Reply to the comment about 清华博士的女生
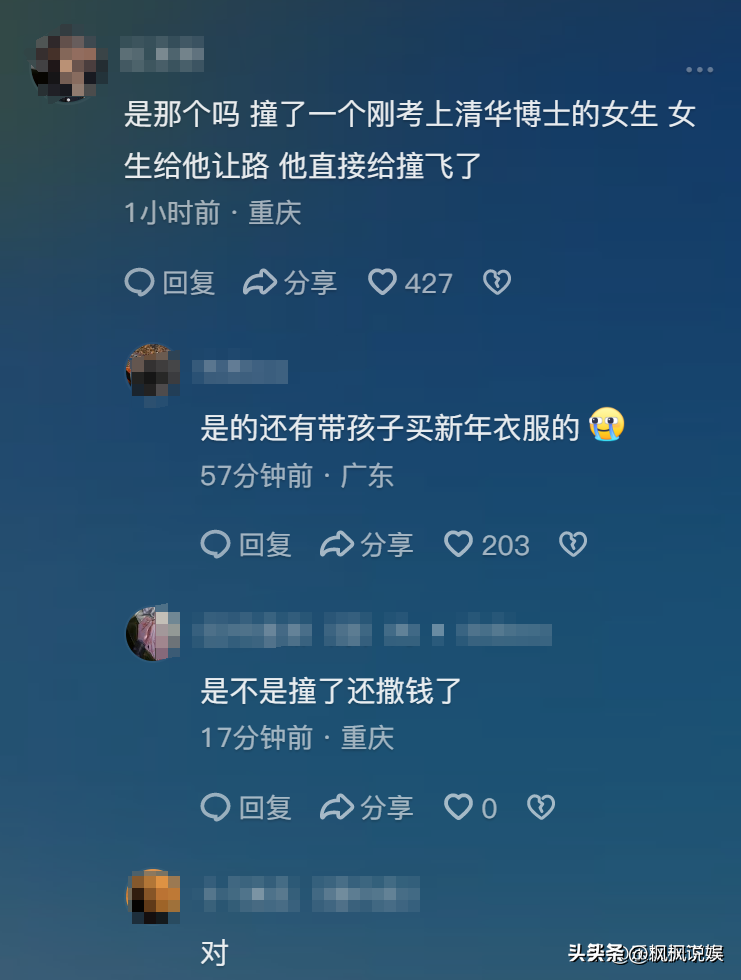 pyautogui.click(x=170, y=283)
